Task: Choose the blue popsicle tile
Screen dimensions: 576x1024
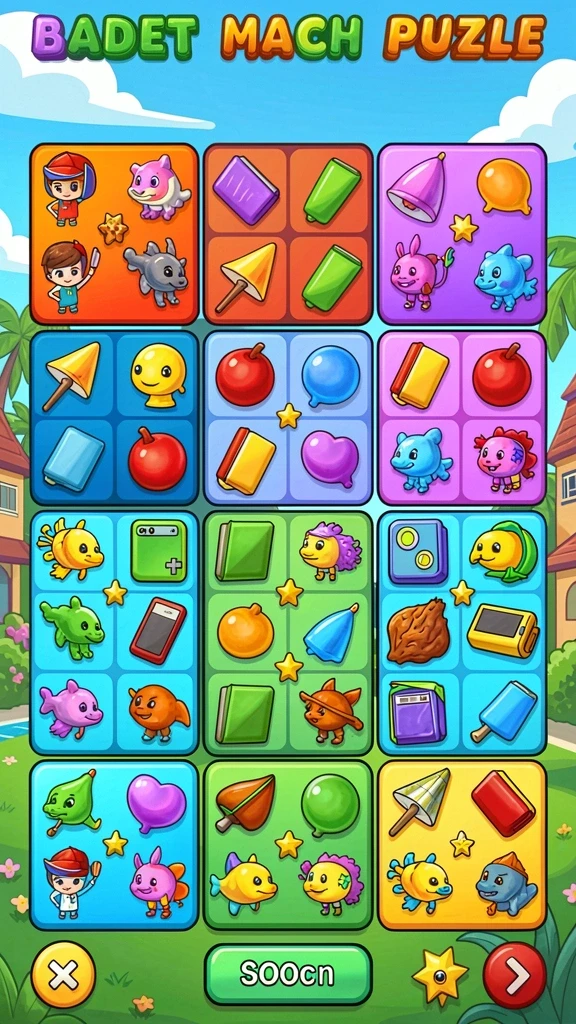Action: coord(504,711)
